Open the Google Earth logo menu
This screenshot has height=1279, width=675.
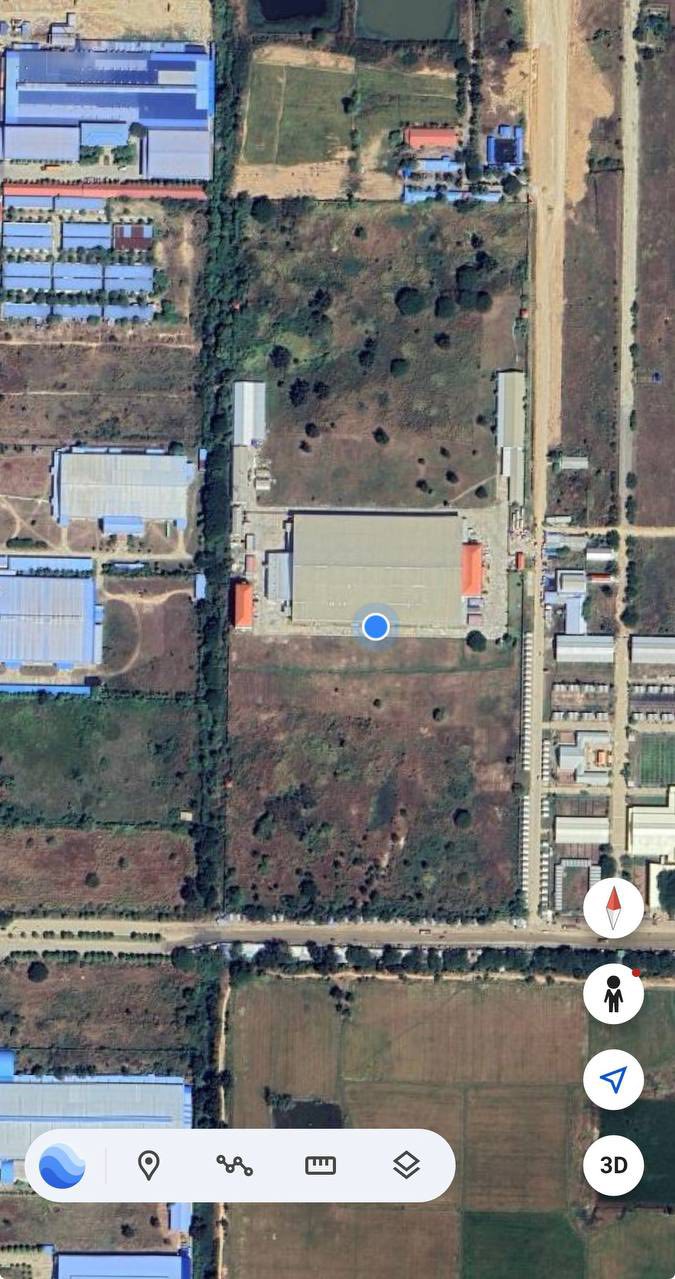point(62,1166)
